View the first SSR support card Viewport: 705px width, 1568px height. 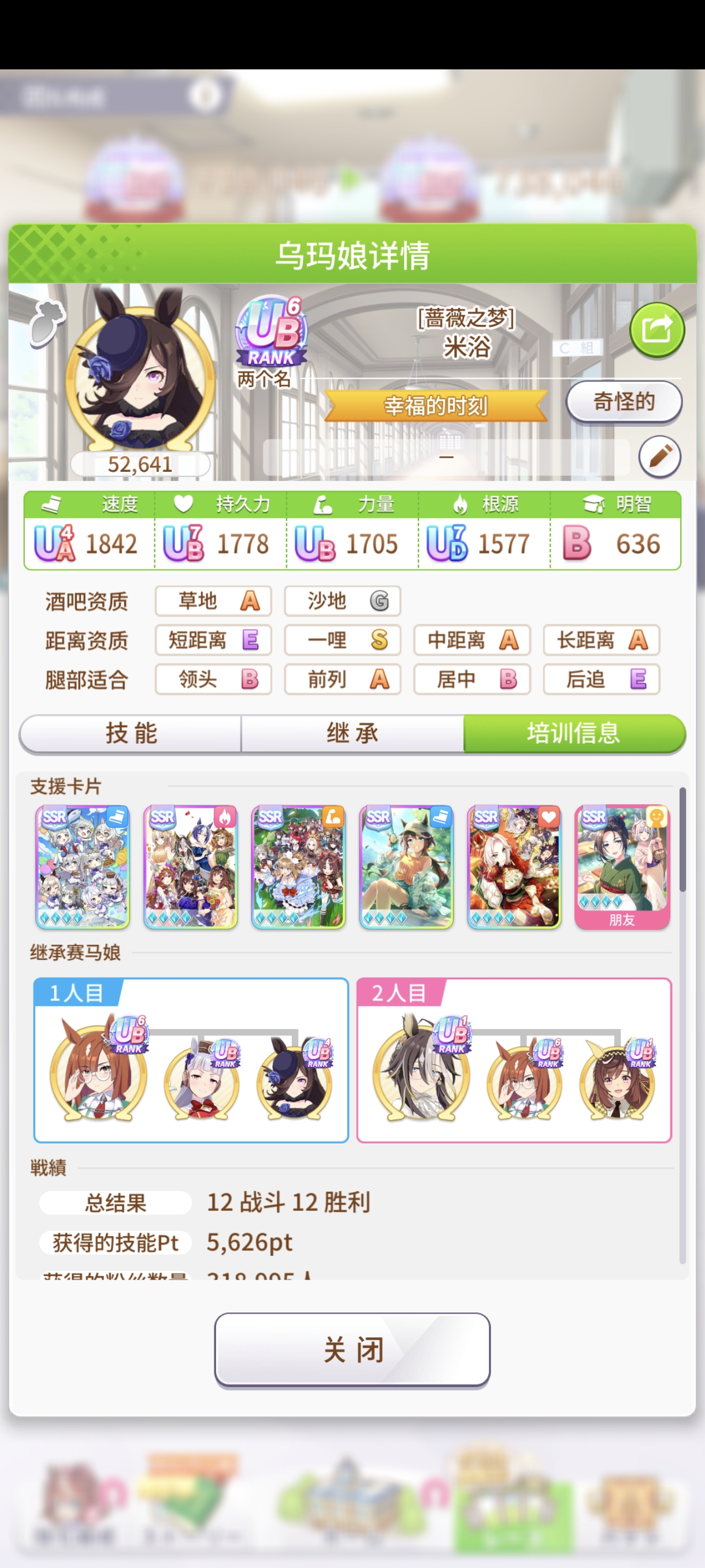point(83,867)
